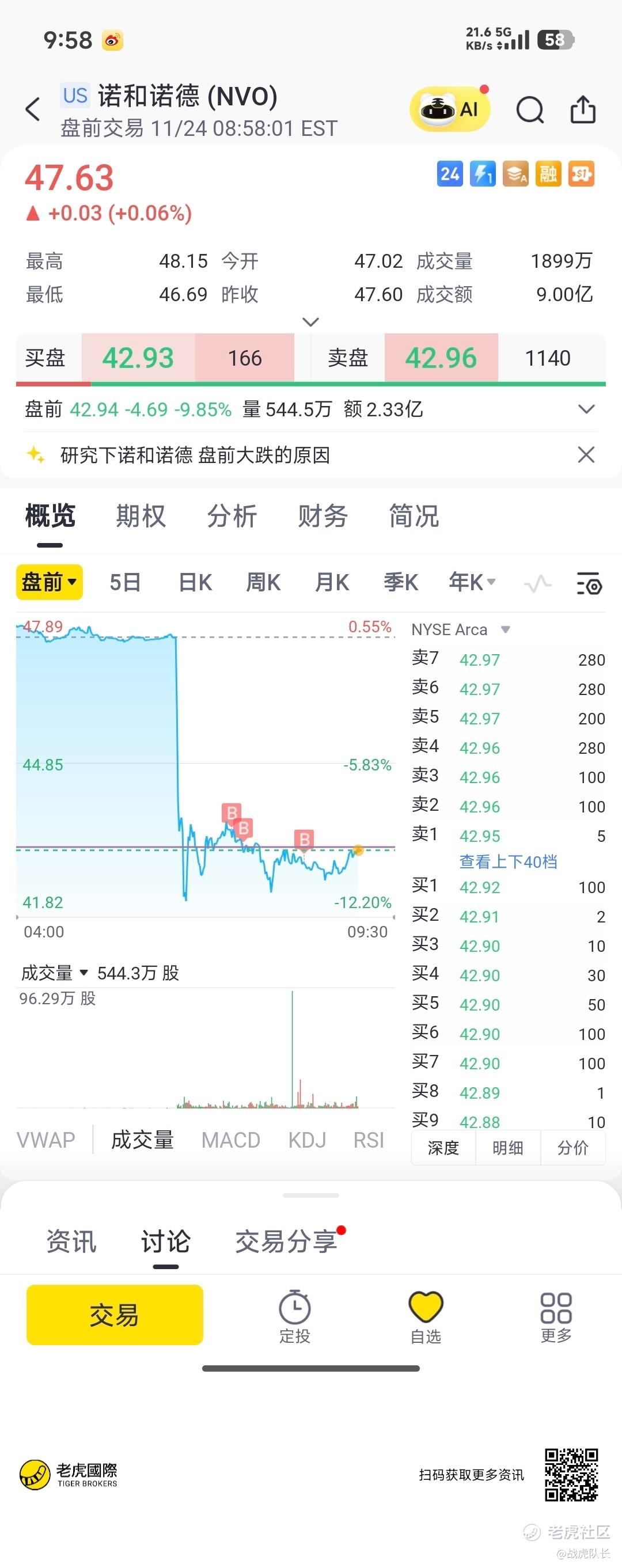622x1568 pixels.
Task: Open the 简况 tab
Action: click(x=414, y=516)
